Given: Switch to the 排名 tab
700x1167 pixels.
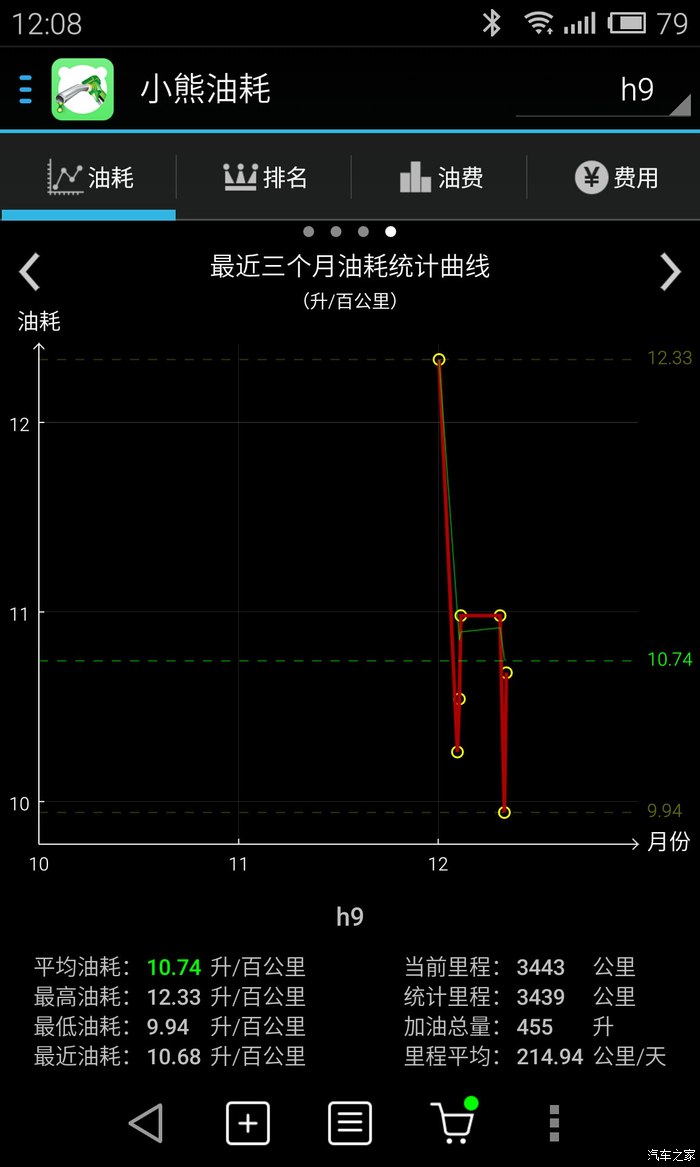Looking at the screenshot, I should tap(264, 179).
